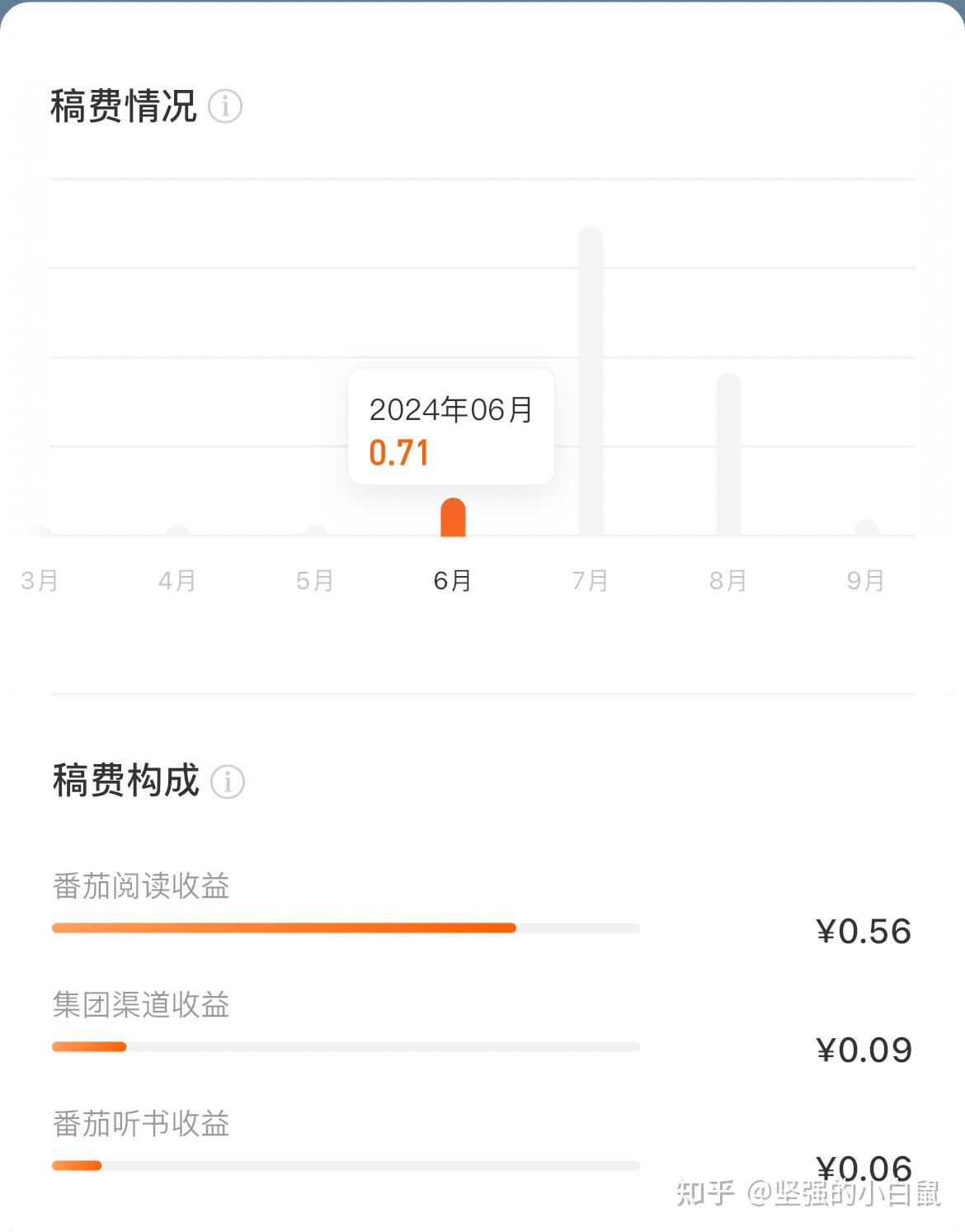Select the 8月 bar in chart
Image resolution: width=965 pixels, height=1232 pixels.
click(728, 454)
